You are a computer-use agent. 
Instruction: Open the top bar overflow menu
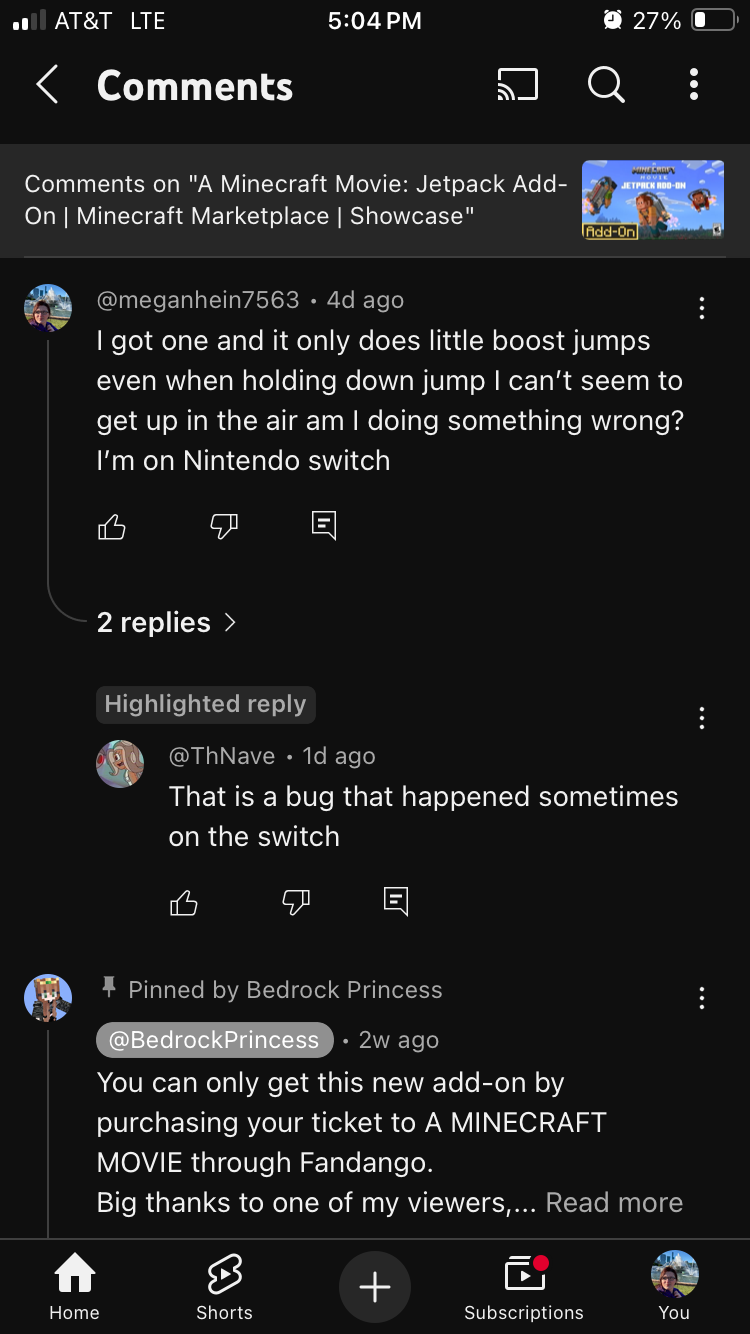(693, 85)
